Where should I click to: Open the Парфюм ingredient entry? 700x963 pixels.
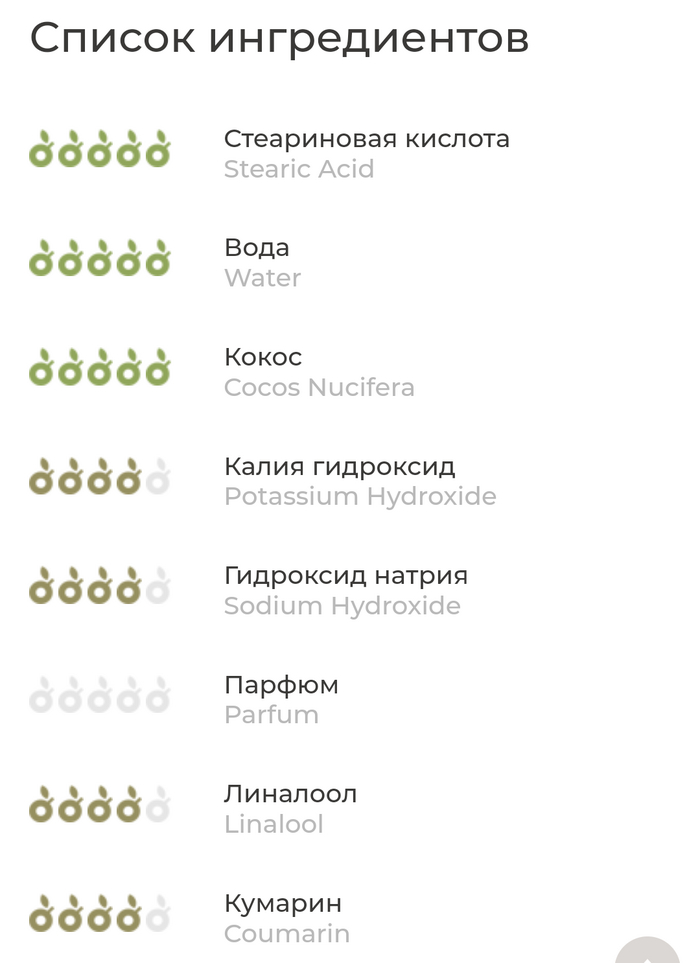(281, 685)
